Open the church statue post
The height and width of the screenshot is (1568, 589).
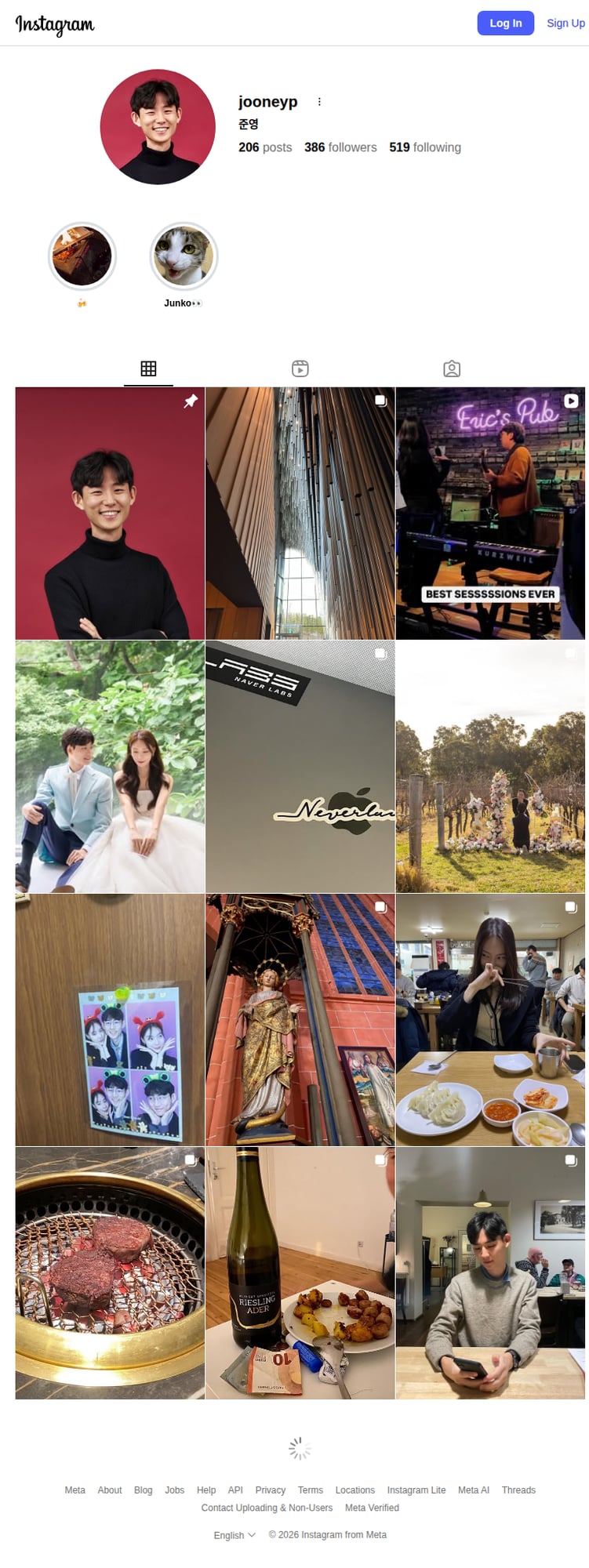coord(300,1020)
